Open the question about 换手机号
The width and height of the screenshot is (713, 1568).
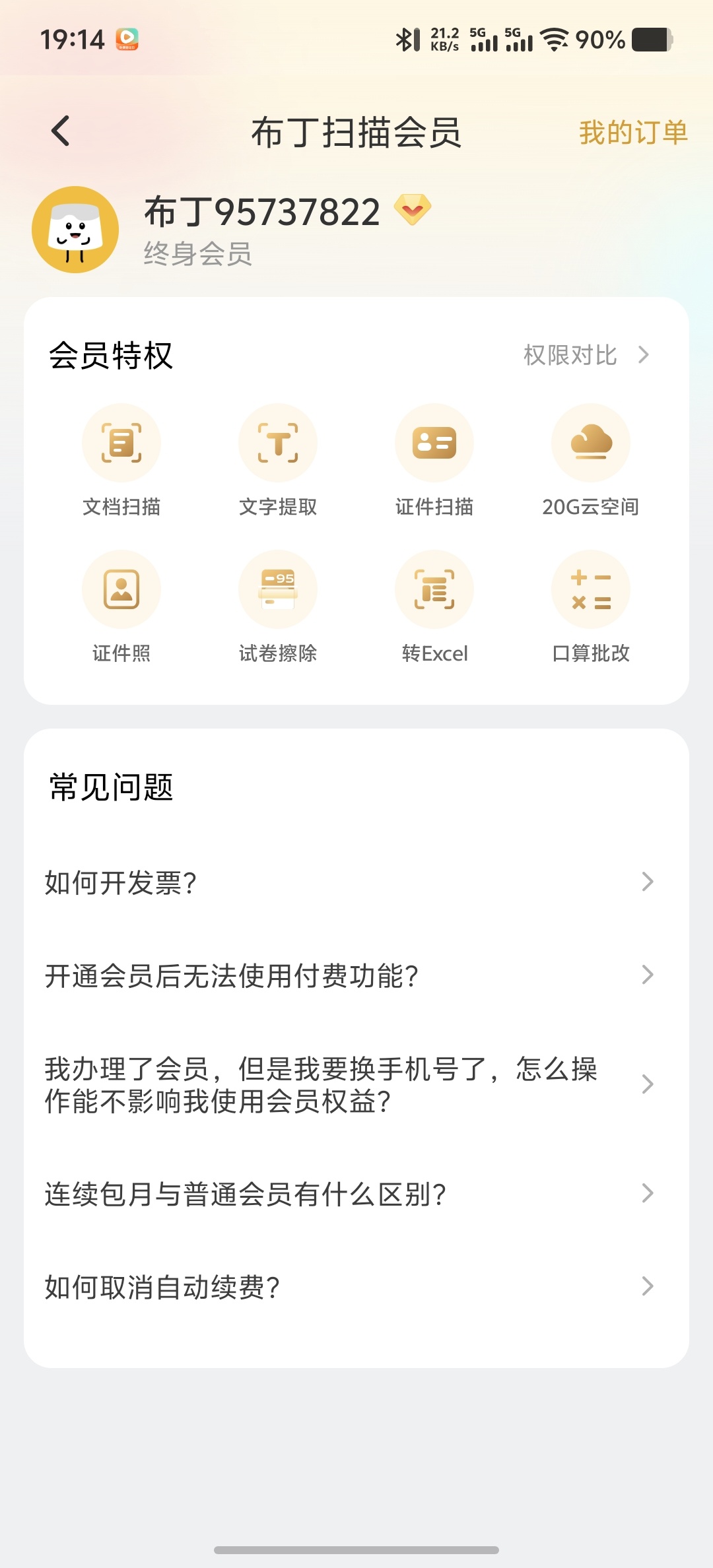coord(350,1084)
